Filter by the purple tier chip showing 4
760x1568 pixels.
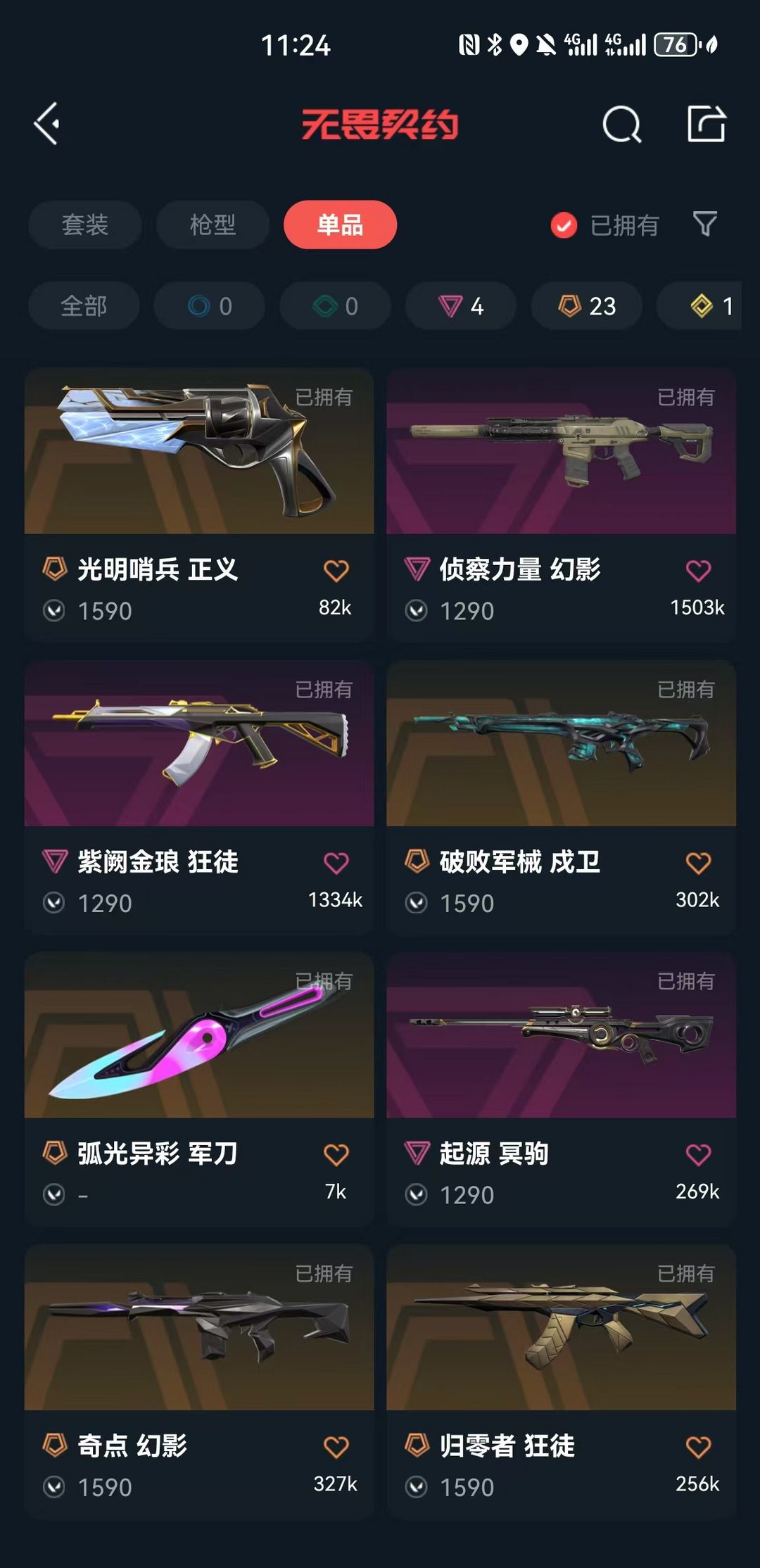tap(460, 306)
